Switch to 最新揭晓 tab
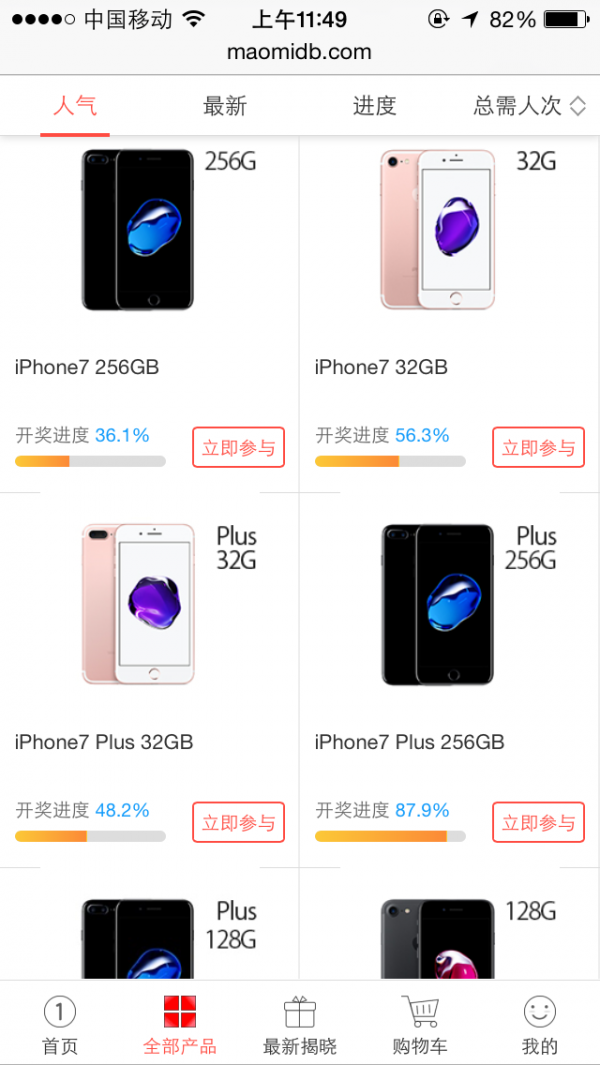 300,1025
